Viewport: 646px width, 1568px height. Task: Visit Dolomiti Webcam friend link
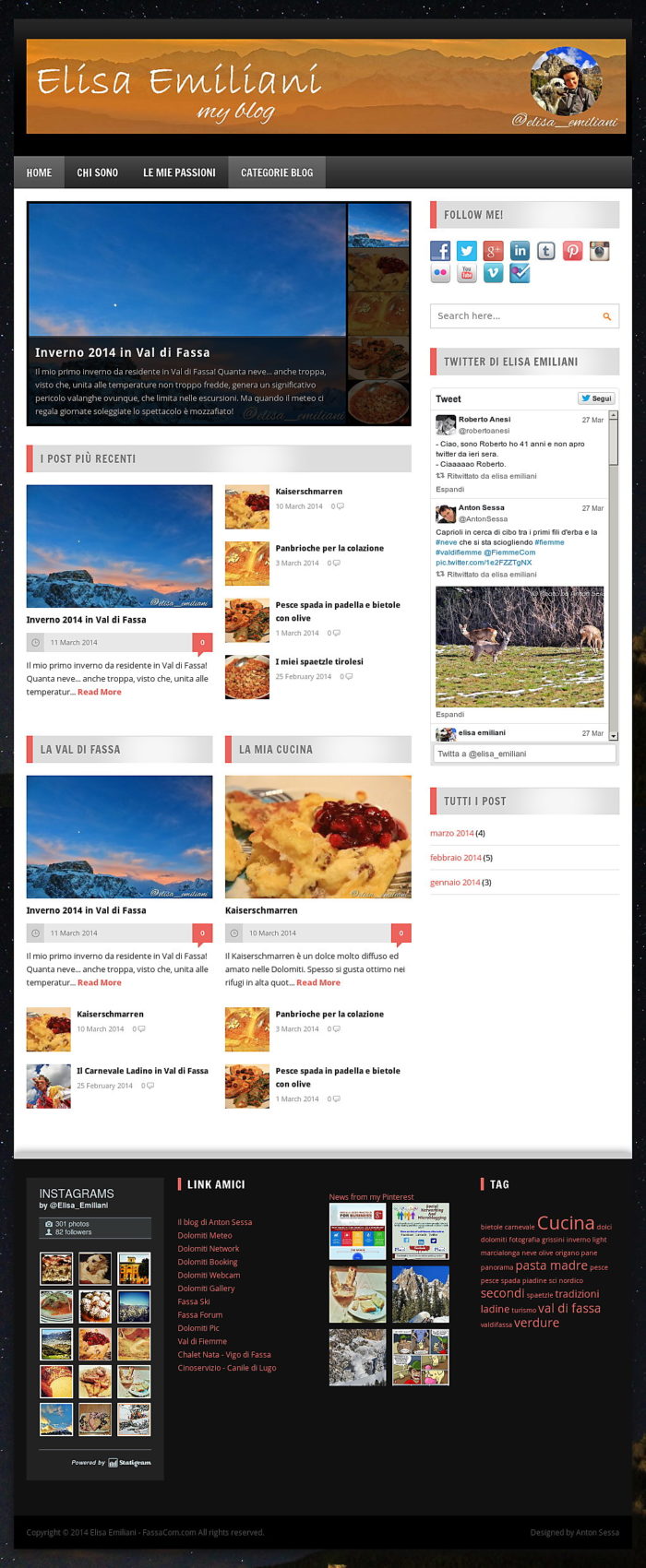point(209,1276)
